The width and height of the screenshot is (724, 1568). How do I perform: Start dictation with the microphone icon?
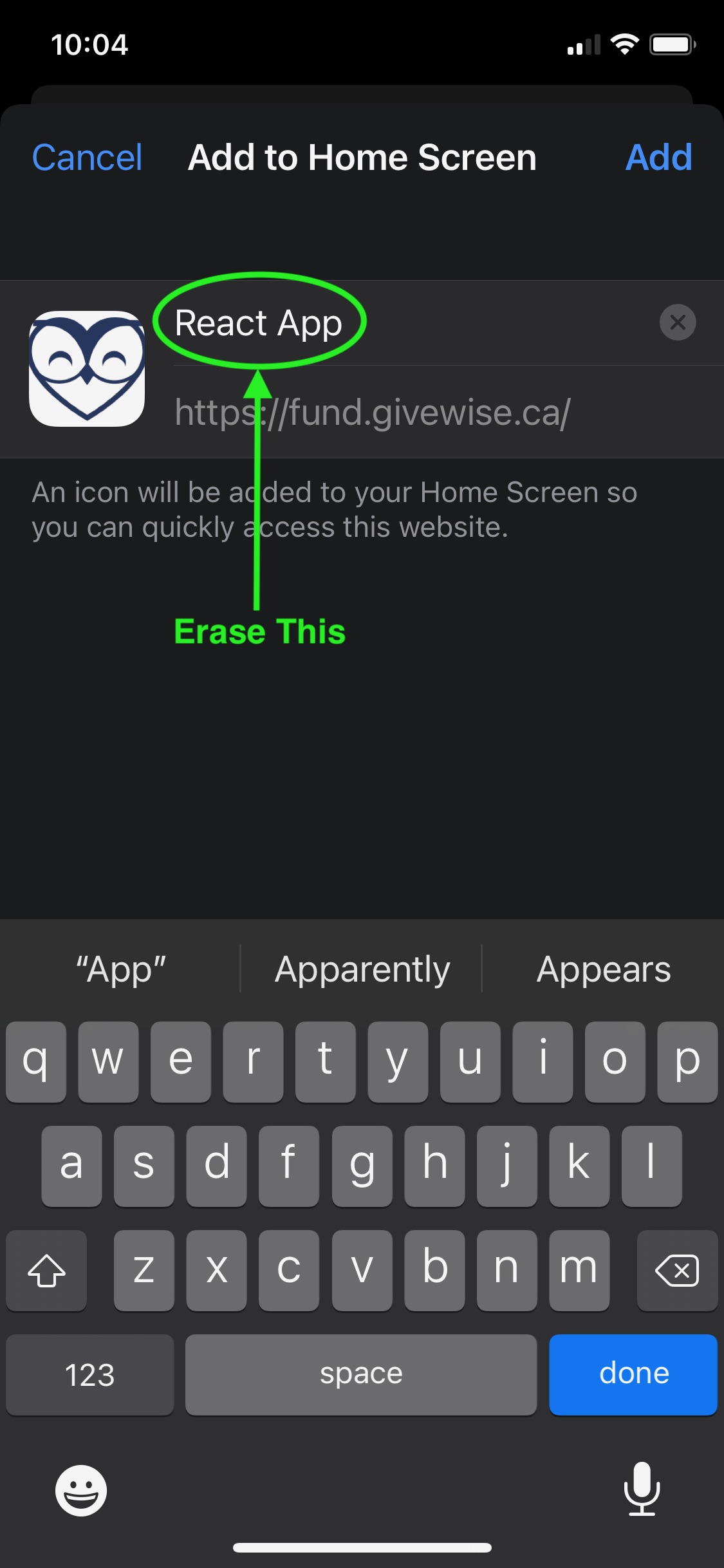(642, 1489)
